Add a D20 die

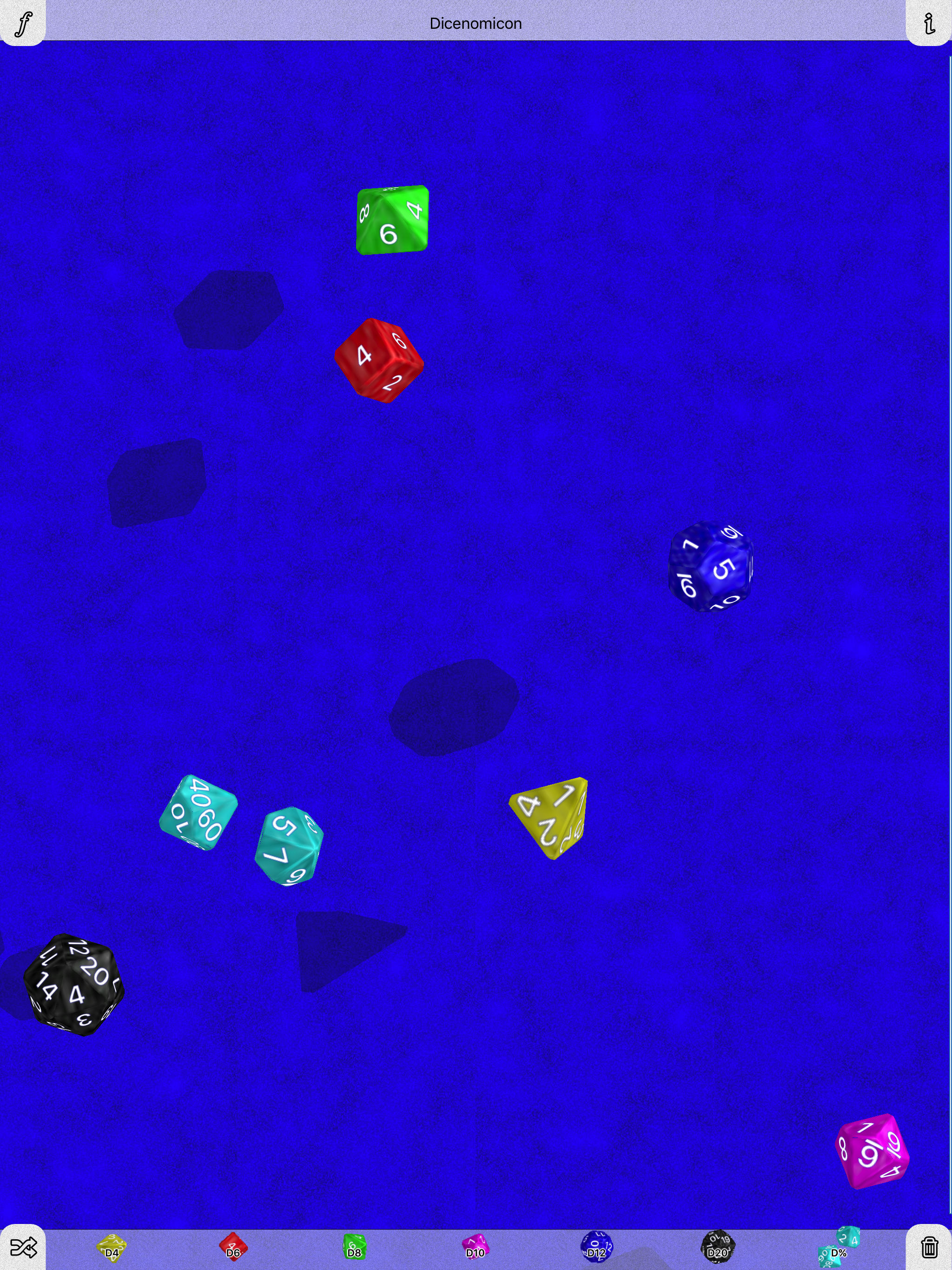tap(718, 1247)
